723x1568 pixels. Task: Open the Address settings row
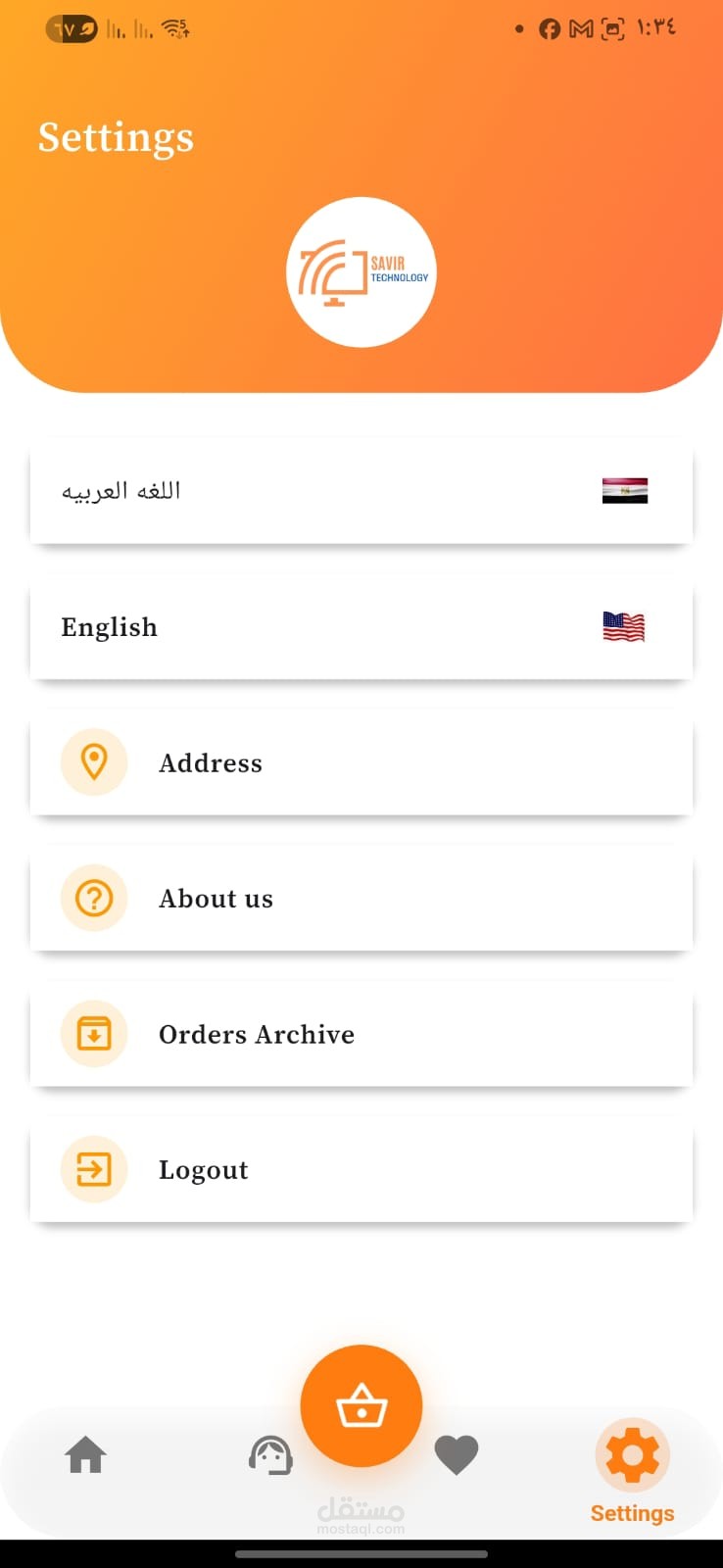[361, 762]
